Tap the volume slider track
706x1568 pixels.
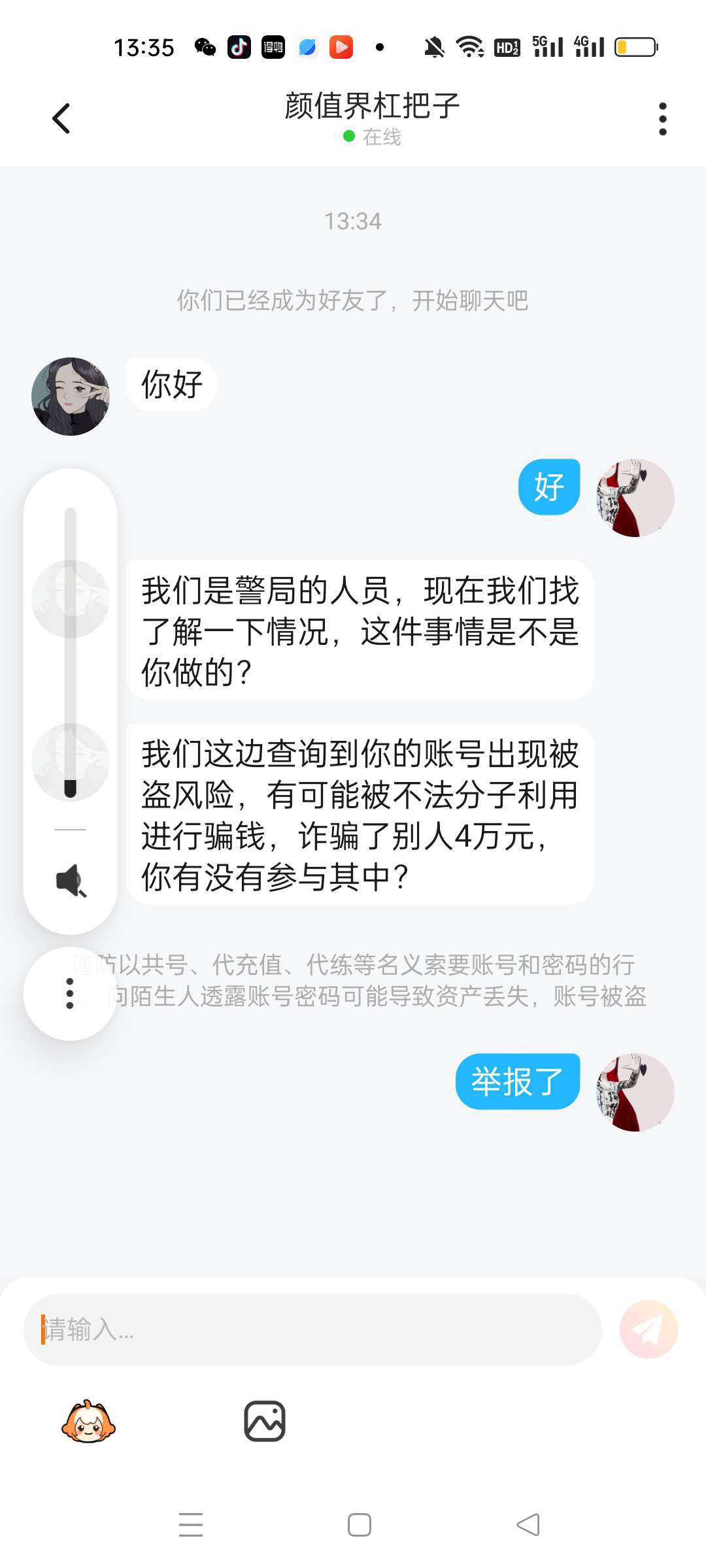(71, 653)
